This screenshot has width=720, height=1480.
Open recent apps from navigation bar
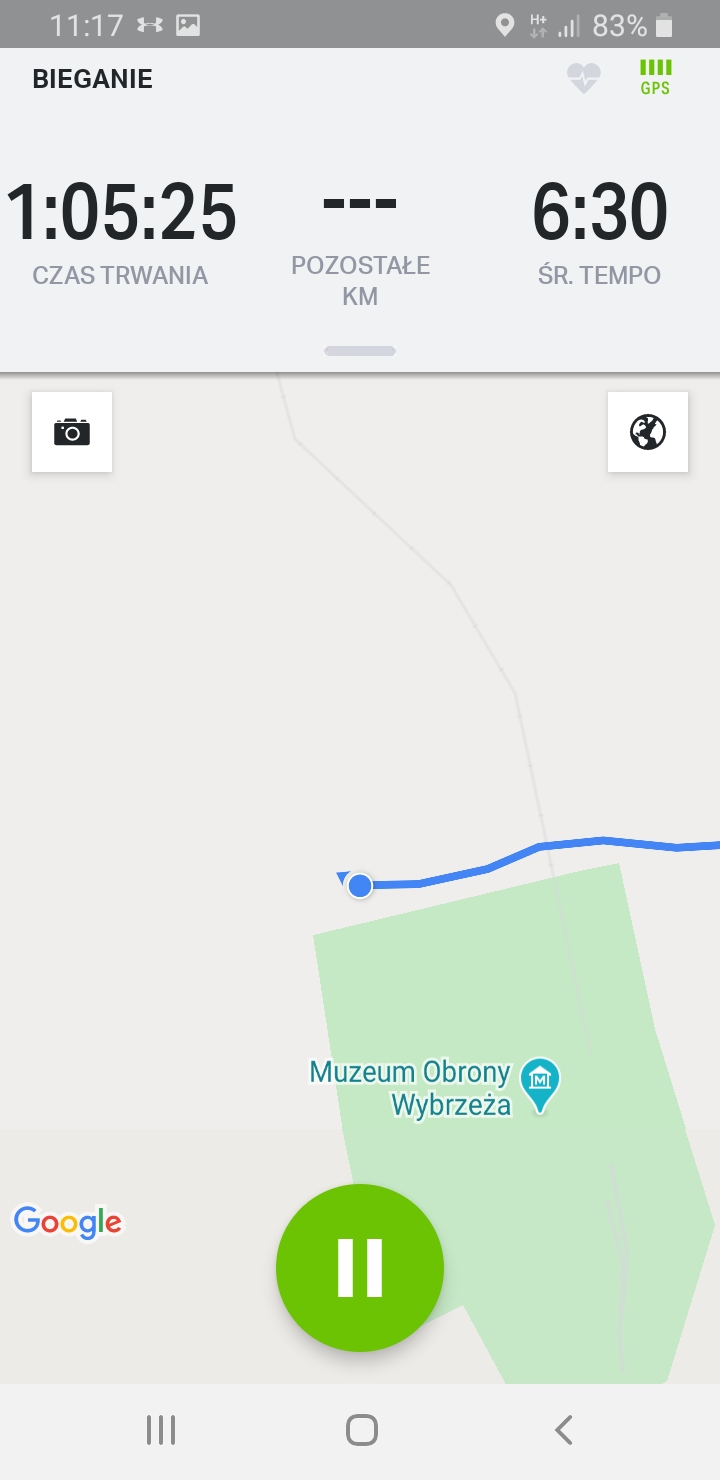[160, 1430]
